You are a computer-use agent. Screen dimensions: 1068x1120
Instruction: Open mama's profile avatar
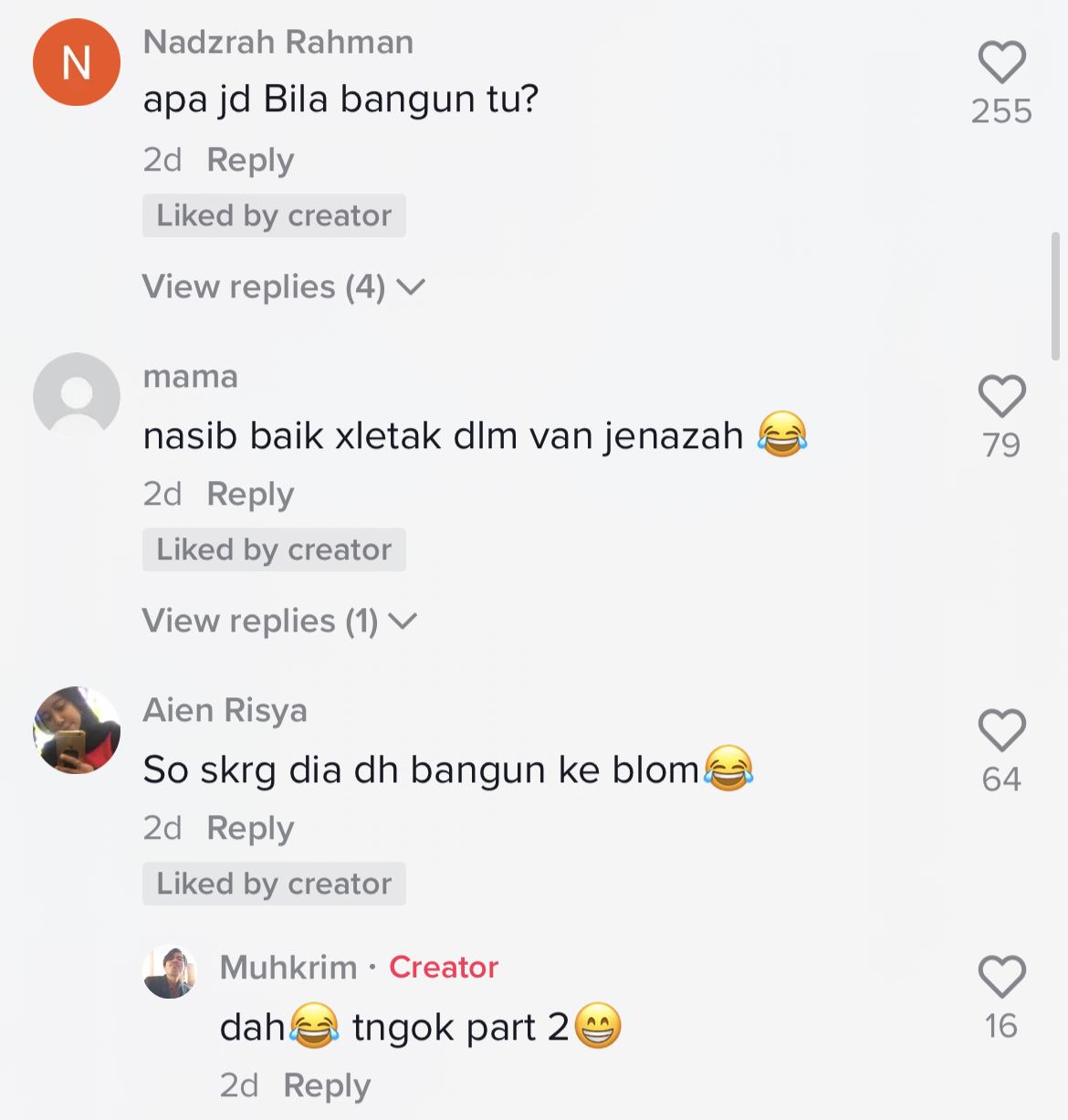pyautogui.click(x=77, y=395)
